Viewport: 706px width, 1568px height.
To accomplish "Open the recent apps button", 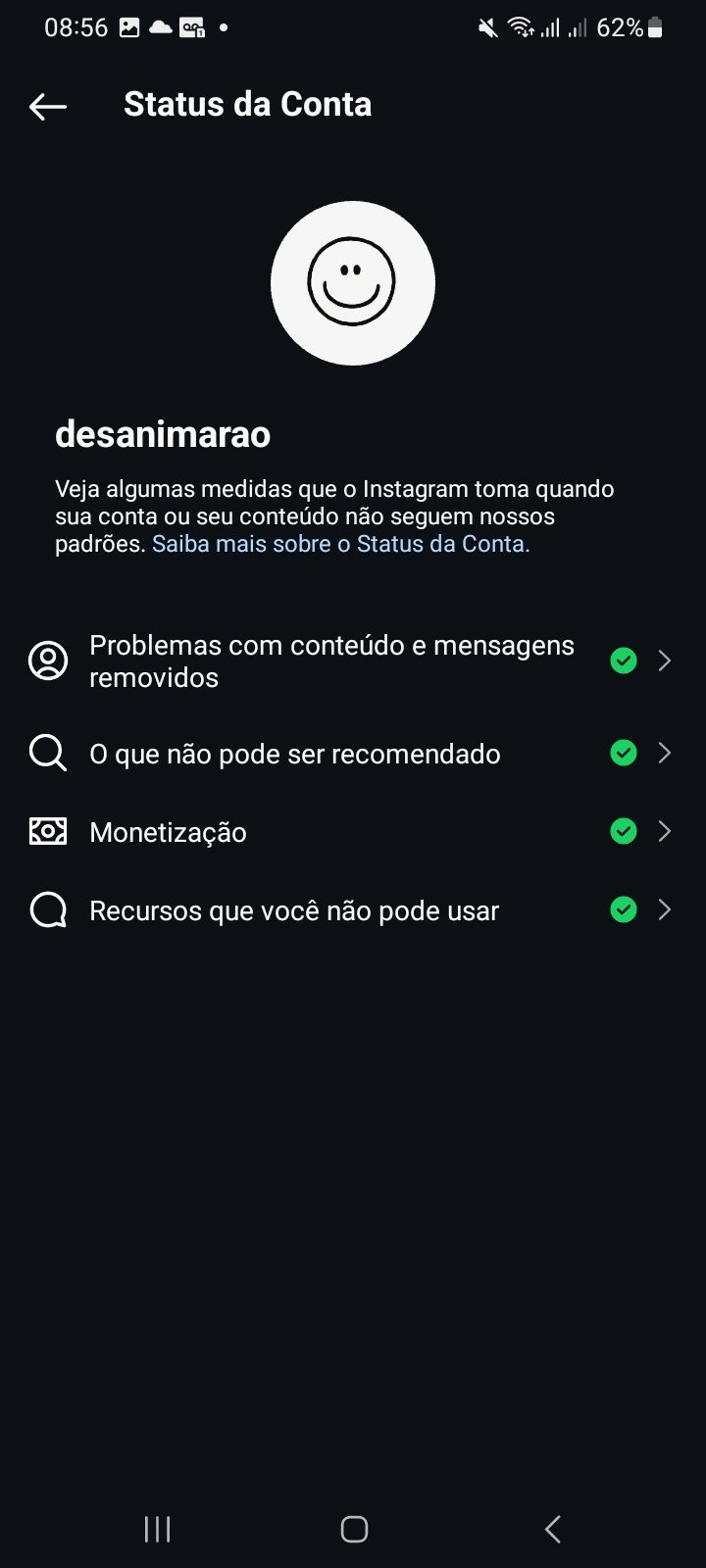I will [x=157, y=1529].
